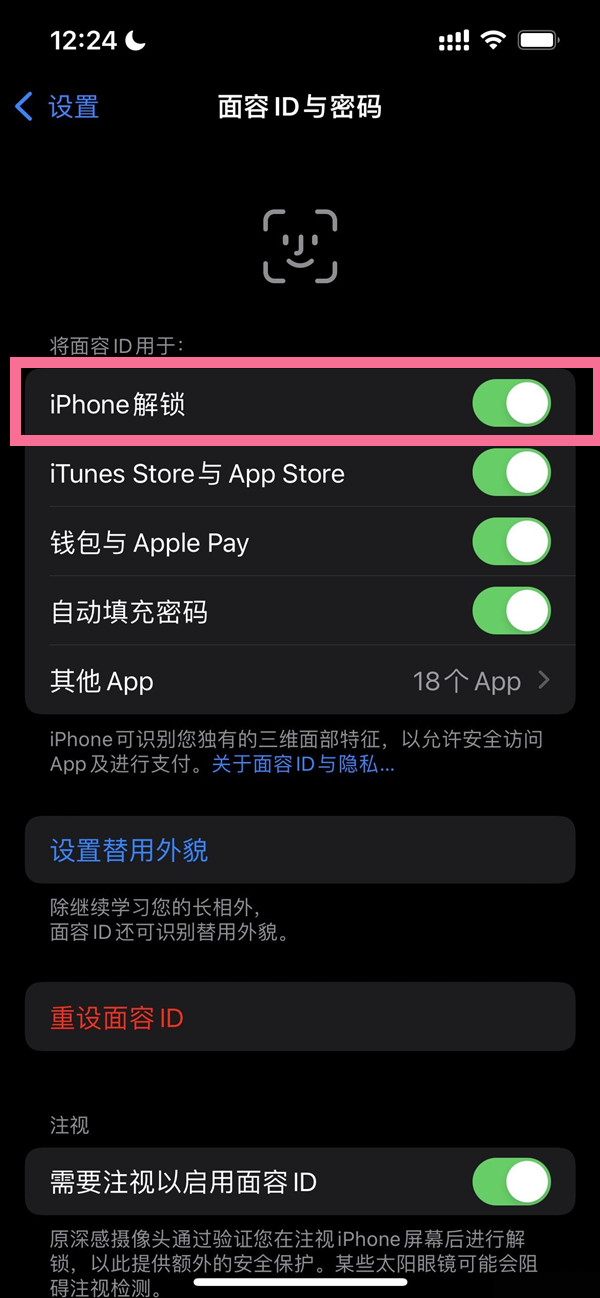
Task: Turn off 钱包与Apple Pay switch
Action: pos(511,542)
